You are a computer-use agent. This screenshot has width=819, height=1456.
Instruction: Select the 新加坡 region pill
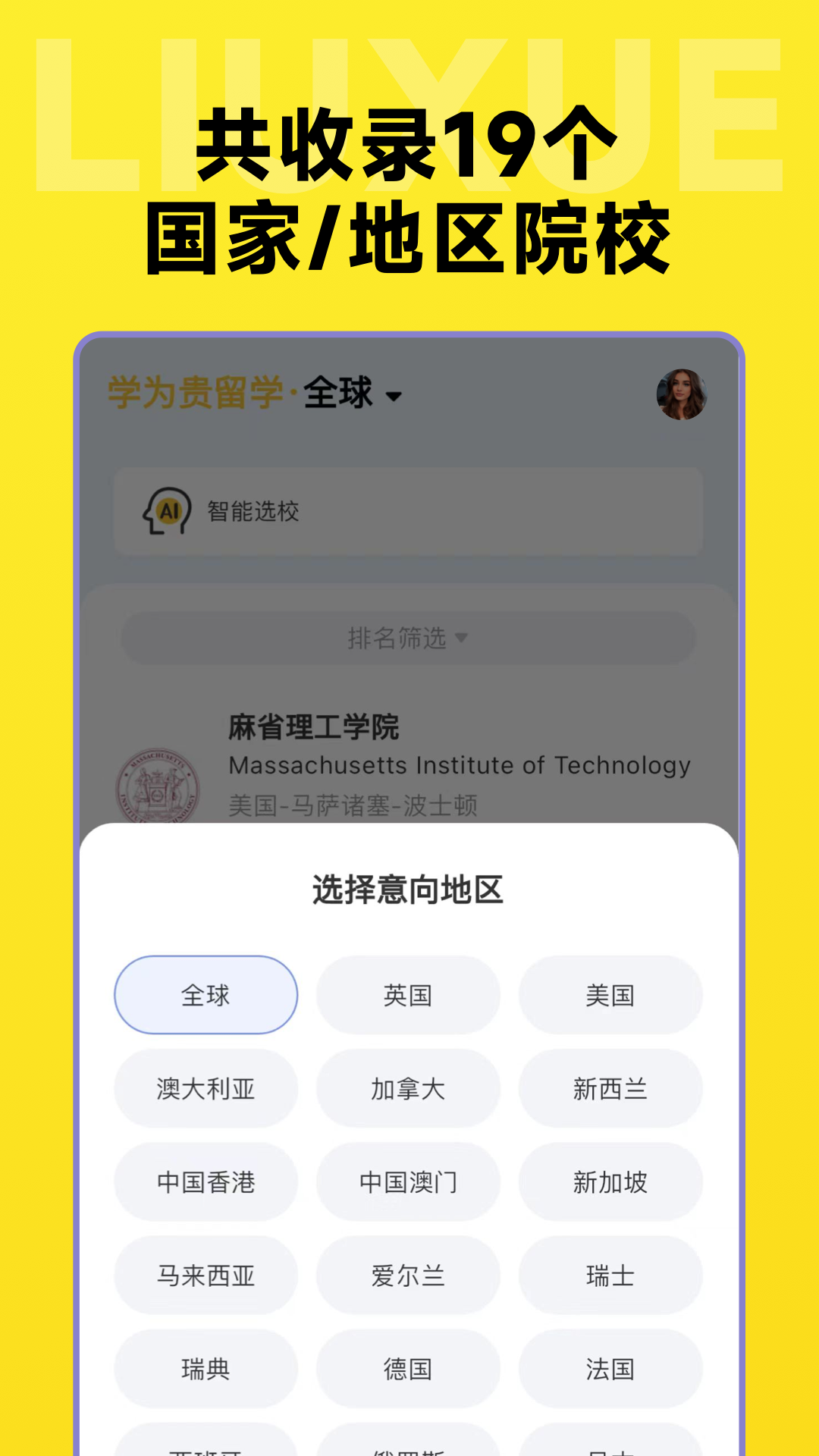pyautogui.click(x=610, y=1182)
